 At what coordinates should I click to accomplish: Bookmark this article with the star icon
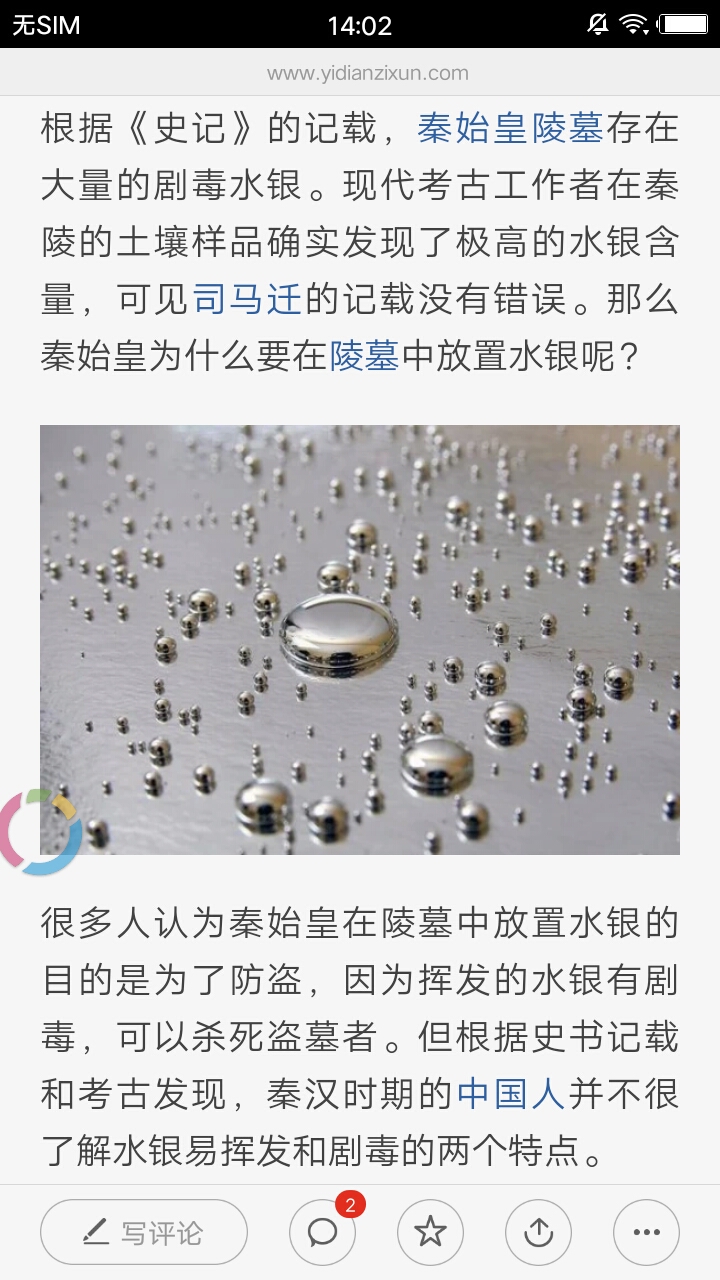[430, 1232]
